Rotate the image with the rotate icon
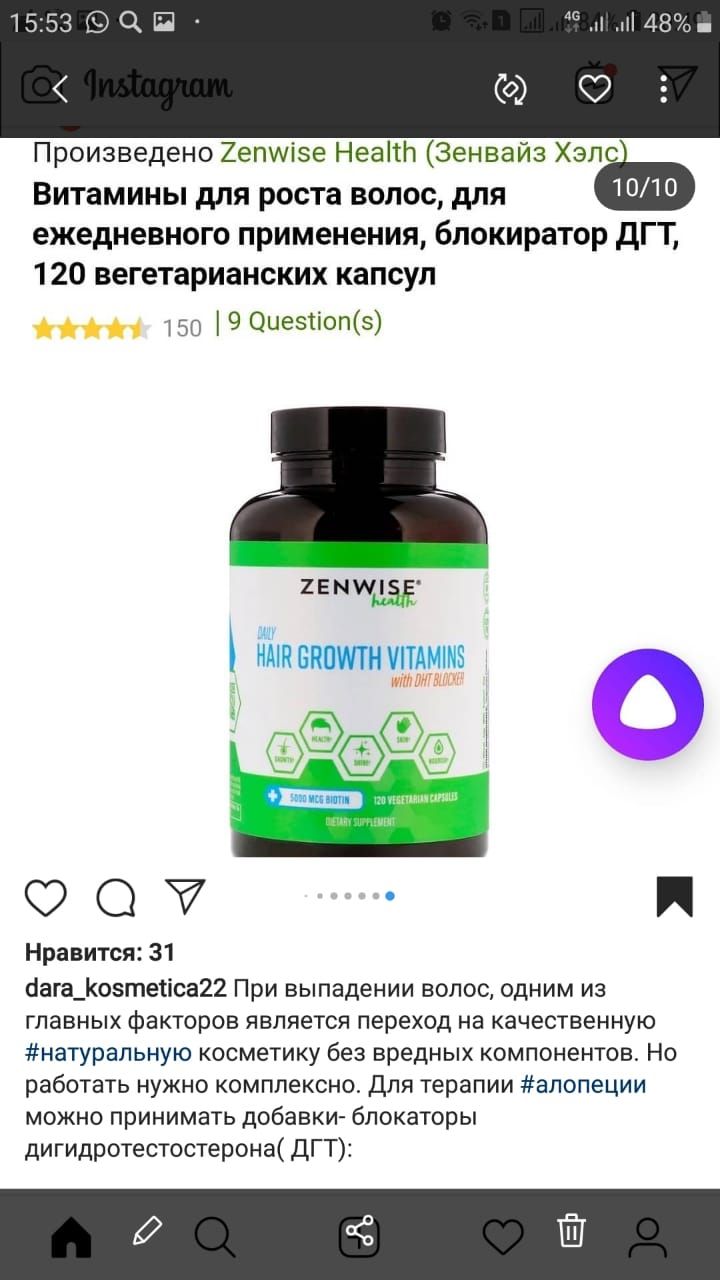The image size is (720, 1280). click(510, 89)
